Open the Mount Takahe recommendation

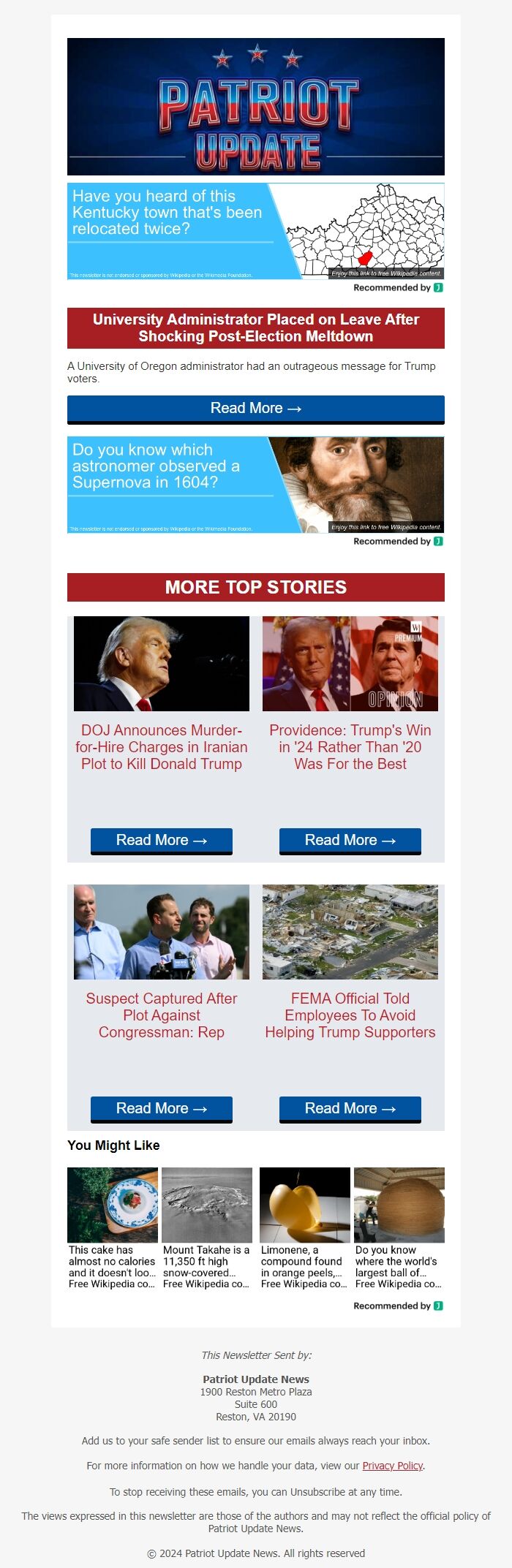pyautogui.click(x=207, y=1228)
